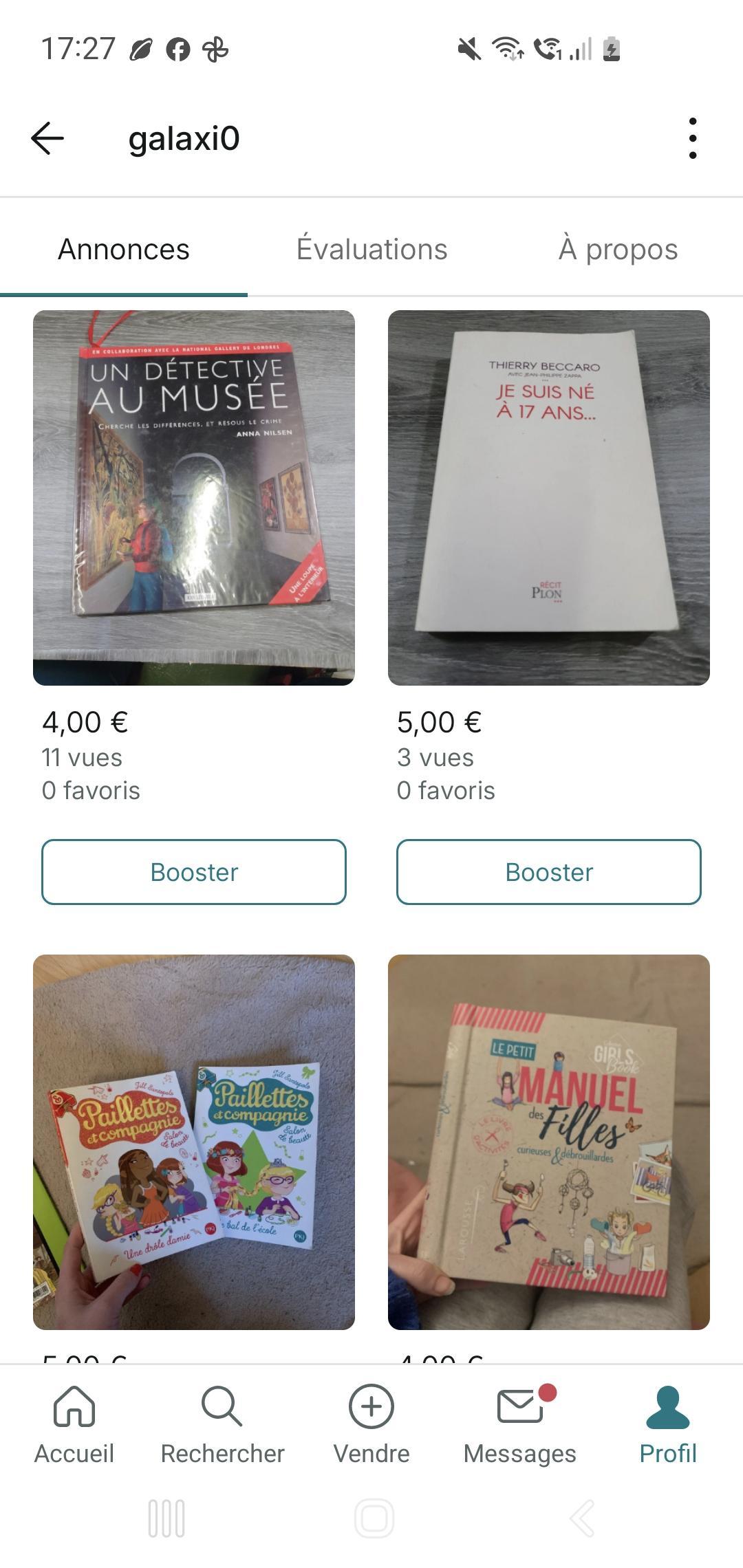Open the three-dot overflow menu
Screen dimensions: 743x1568
pos(692,138)
